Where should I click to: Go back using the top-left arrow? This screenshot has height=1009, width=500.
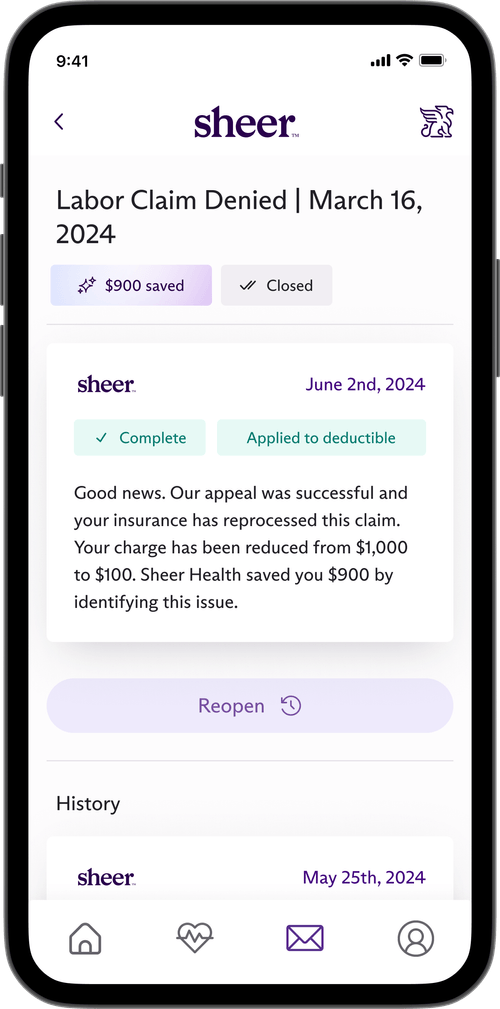click(x=59, y=122)
